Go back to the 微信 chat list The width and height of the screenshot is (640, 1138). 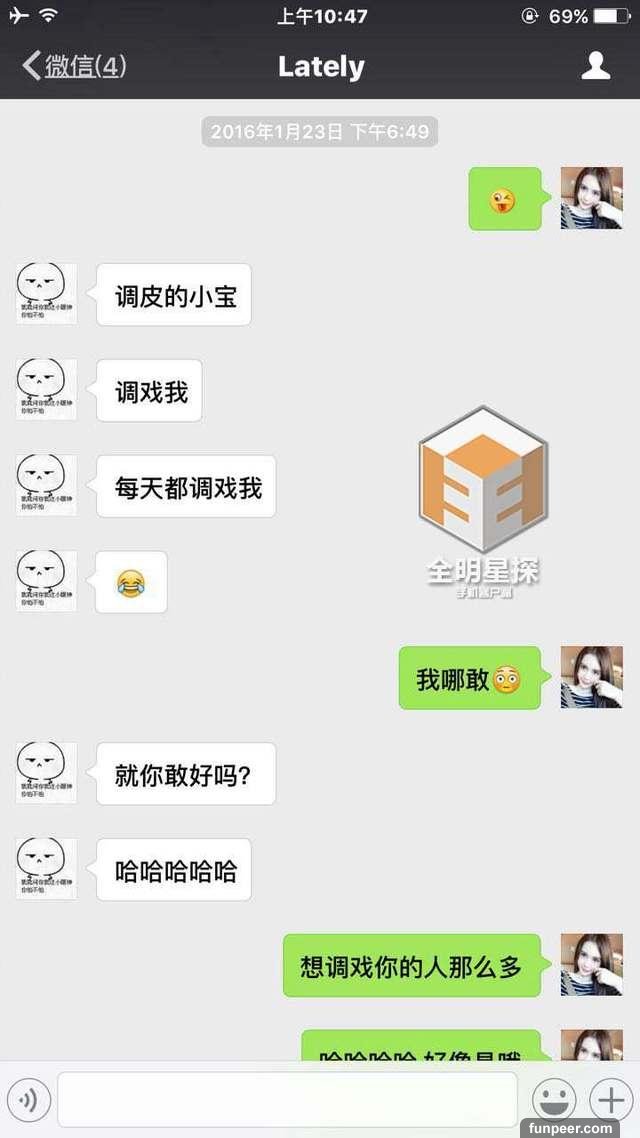tap(72, 67)
